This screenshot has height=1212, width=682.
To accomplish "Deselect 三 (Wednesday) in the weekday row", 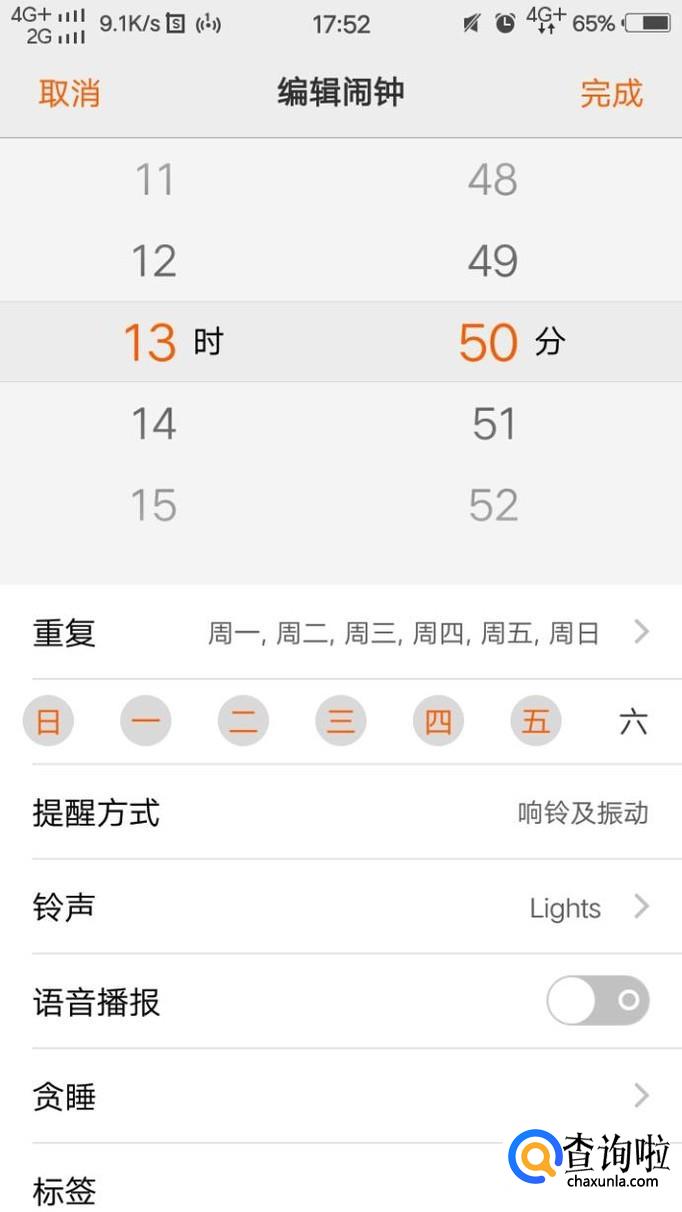I will [x=341, y=721].
